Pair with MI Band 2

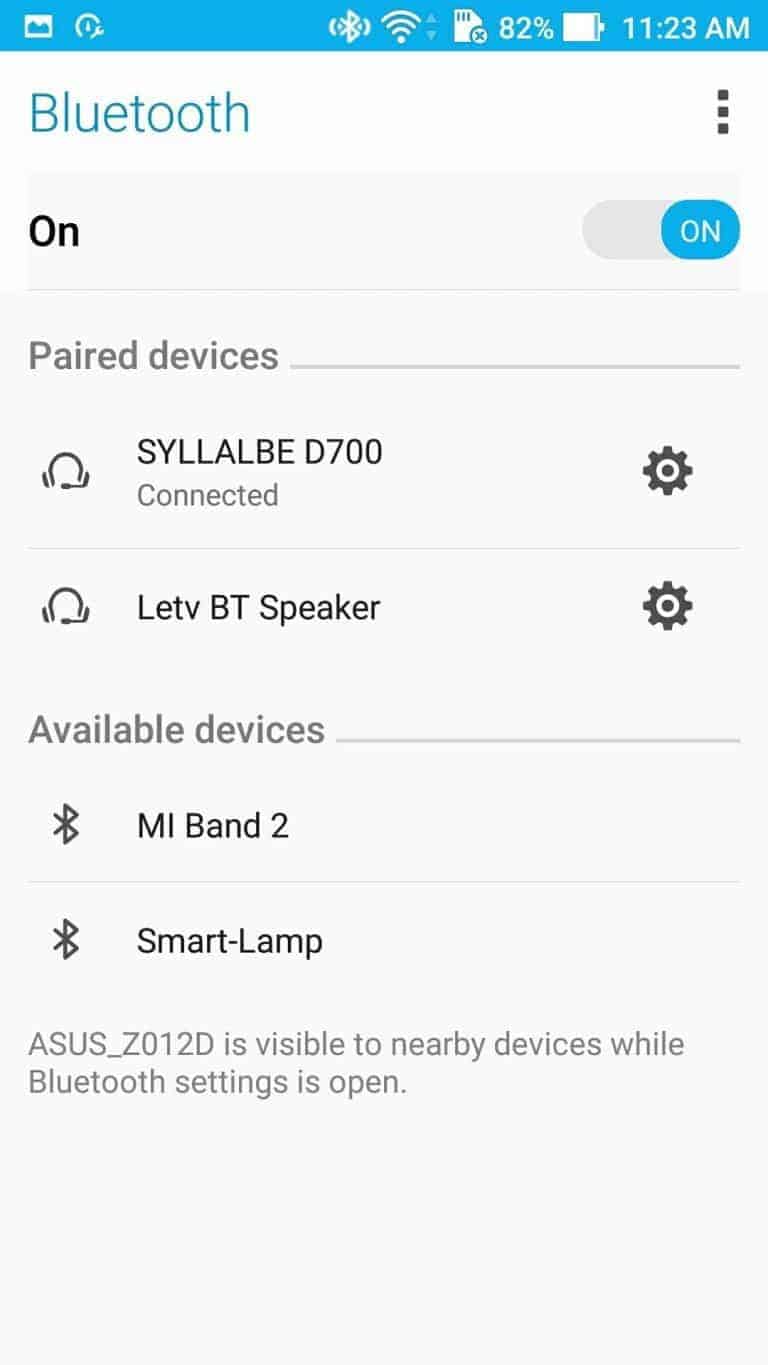pyautogui.click(x=384, y=825)
